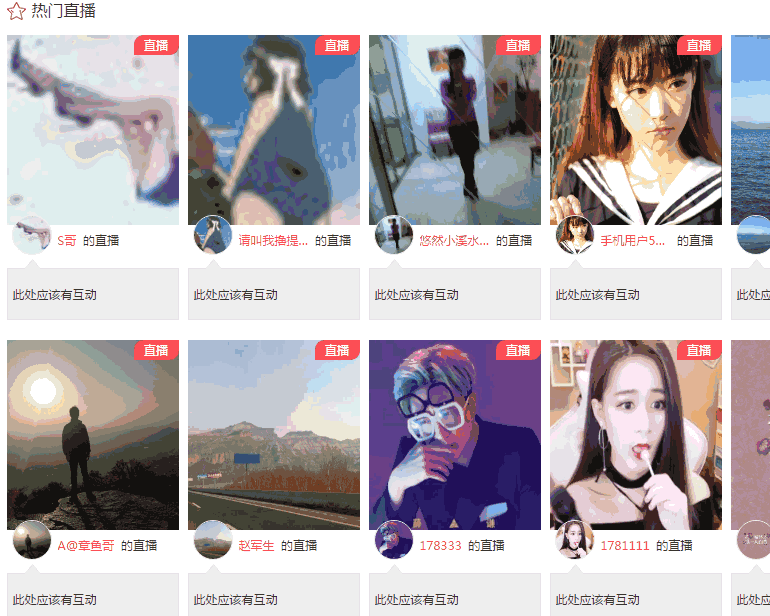The height and width of the screenshot is (616, 770).
Task: Watch the live stream by 悠然小溪水
Action: [455, 130]
